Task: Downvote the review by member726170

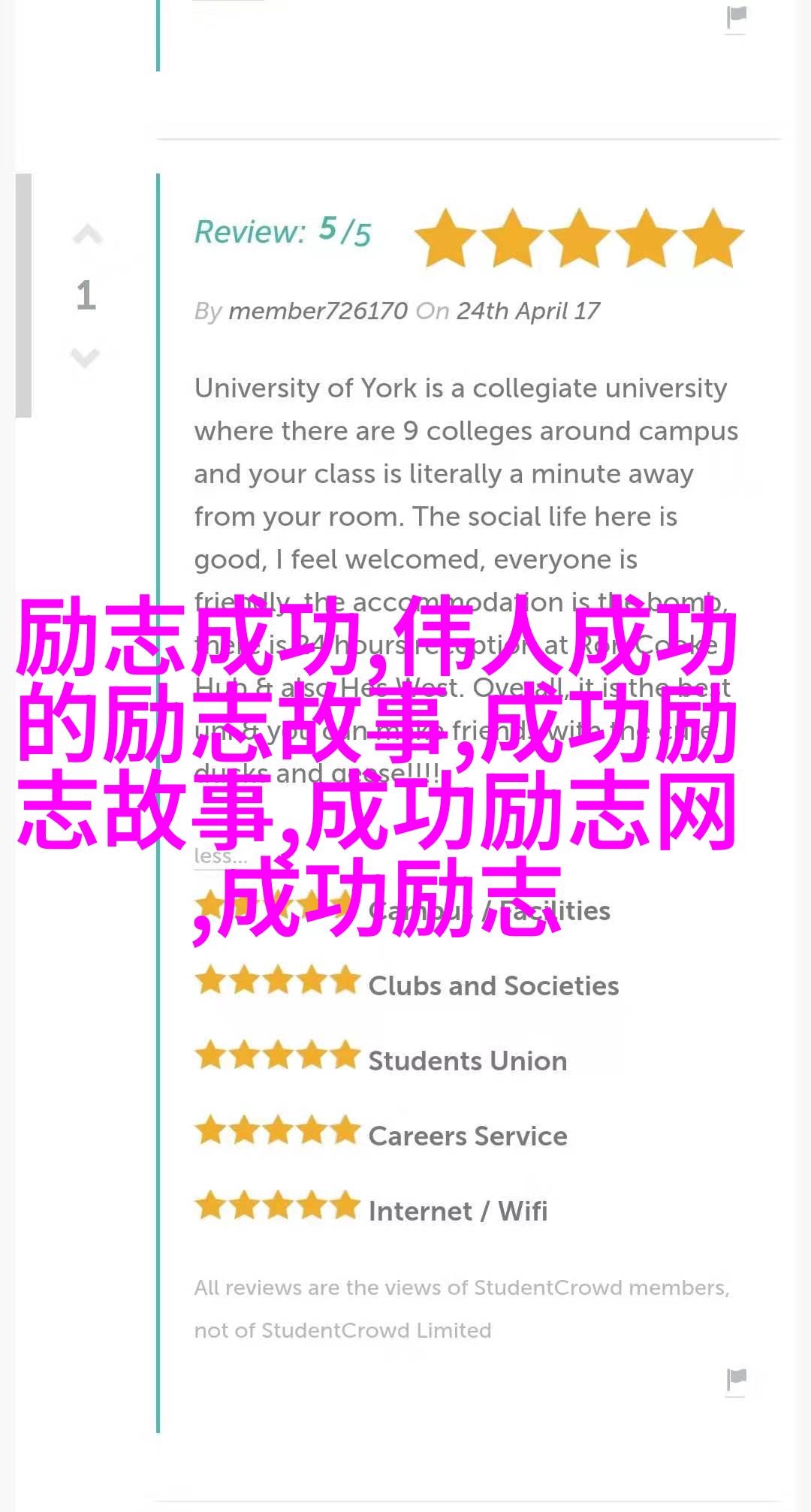Action: tap(85, 358)
